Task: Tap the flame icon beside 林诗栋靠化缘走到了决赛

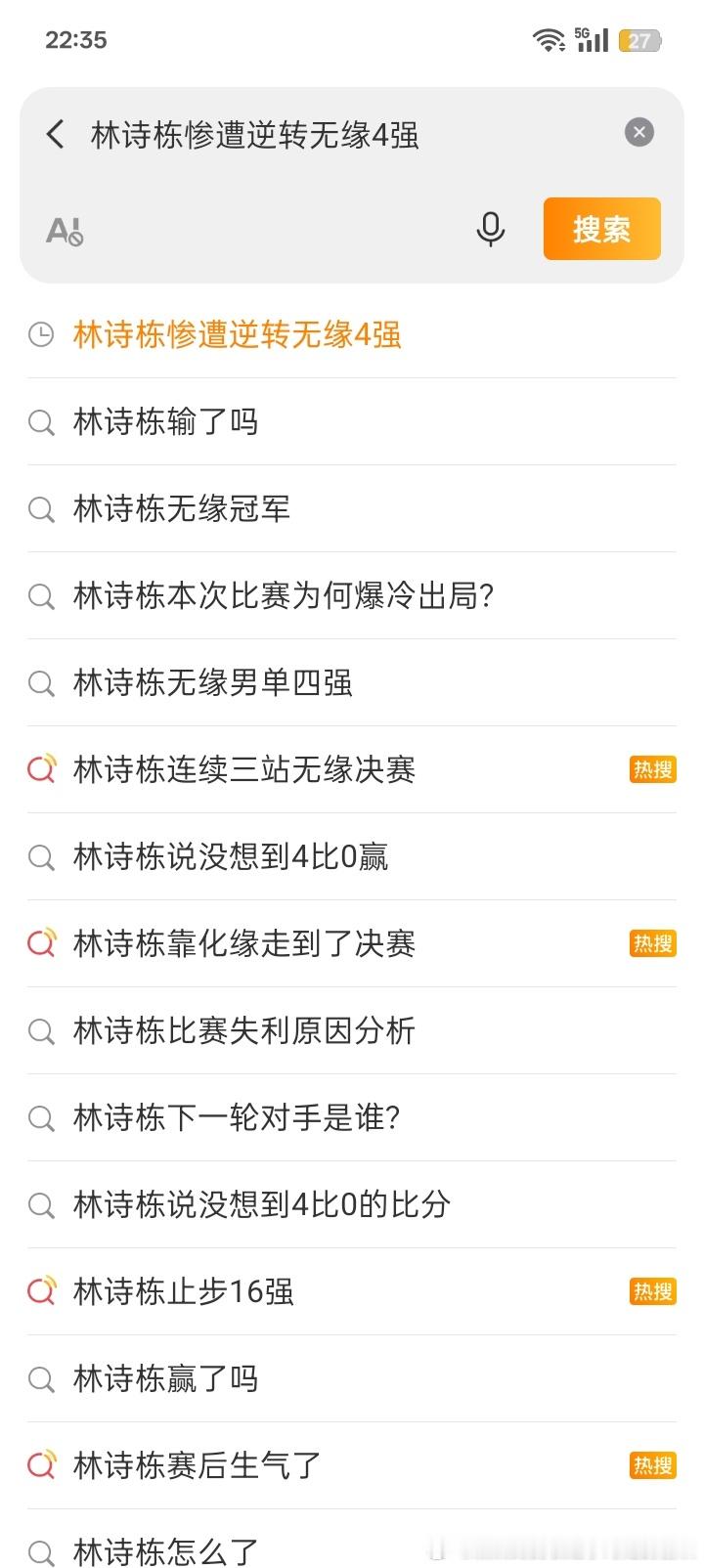Action: (40, 943)
